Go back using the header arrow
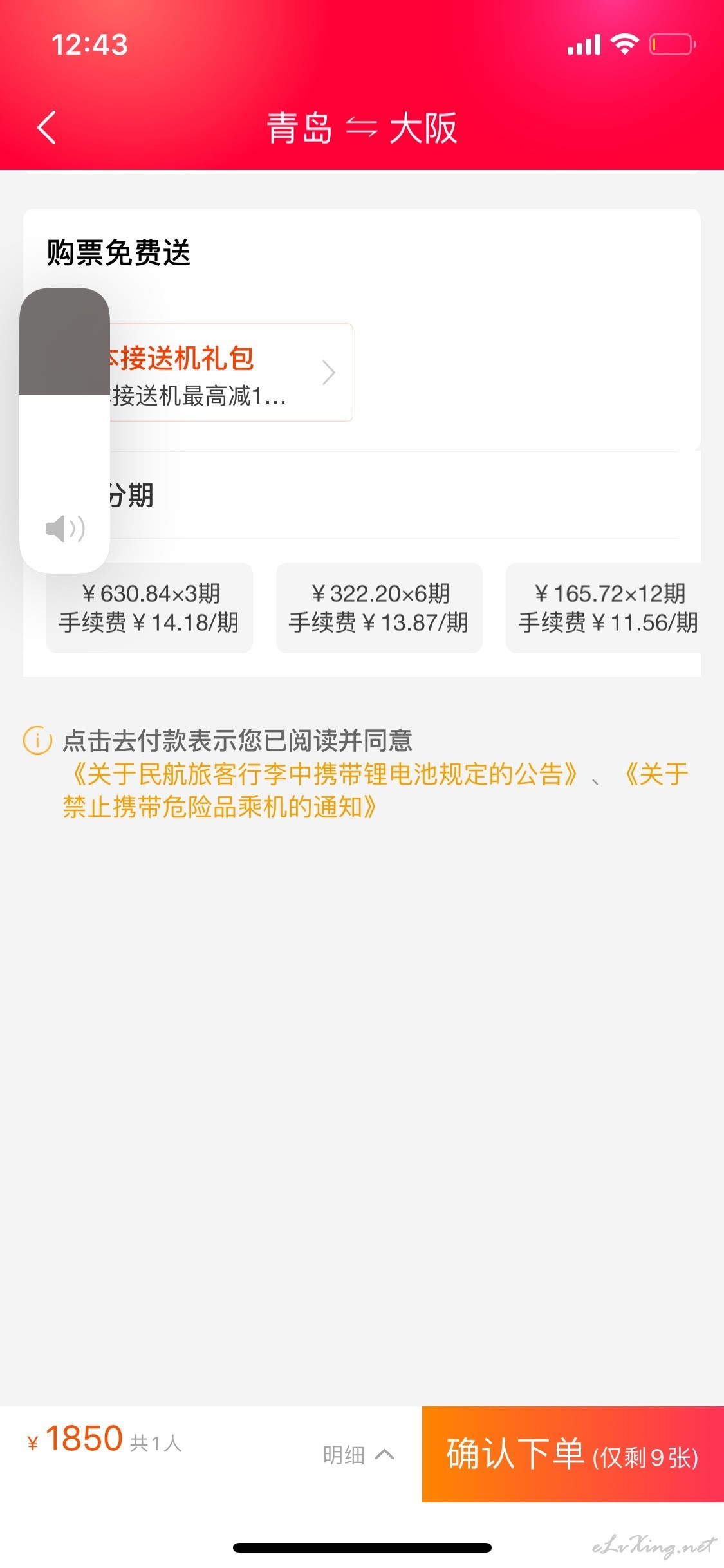 pyautogui.click(x=47, y=127)
